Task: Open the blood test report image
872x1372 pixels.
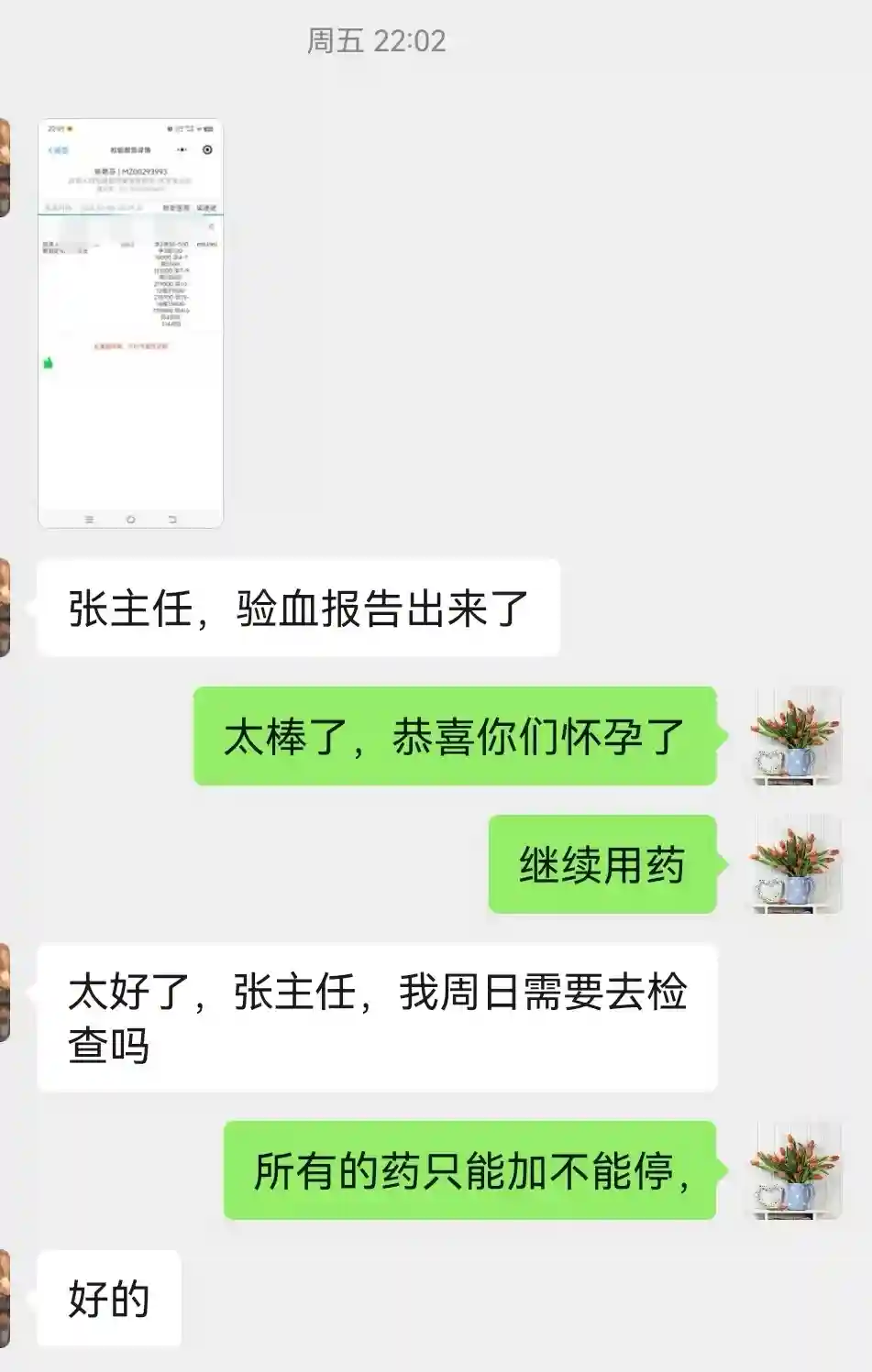Action: pyautogui.click(x=130, y=323)
